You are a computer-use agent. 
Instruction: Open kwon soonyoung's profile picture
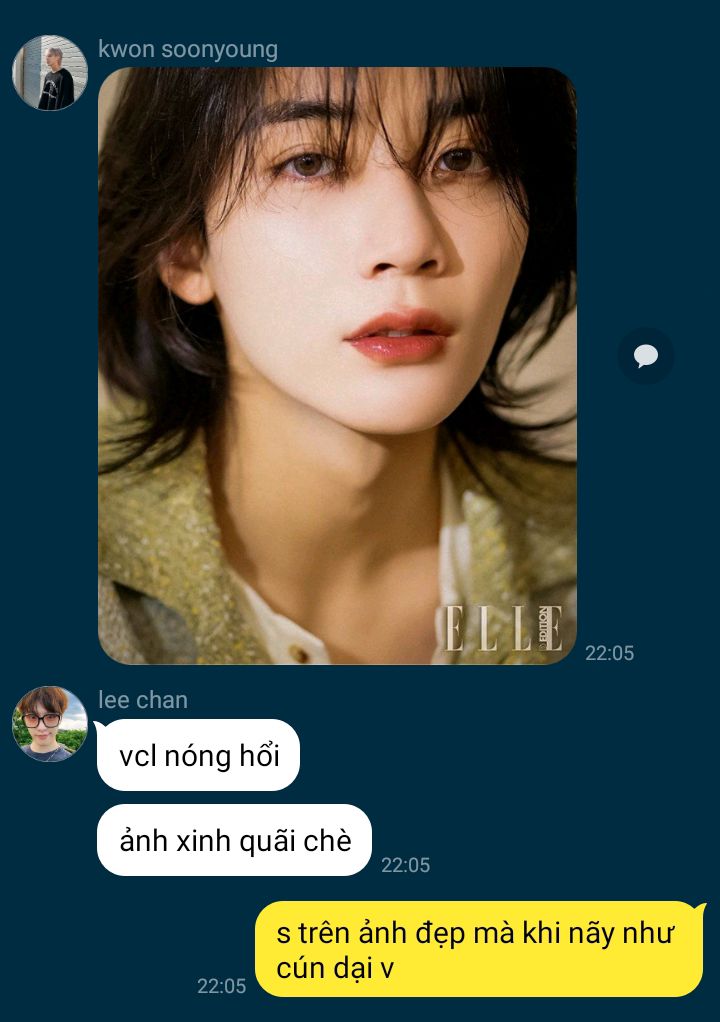(49, 73)
